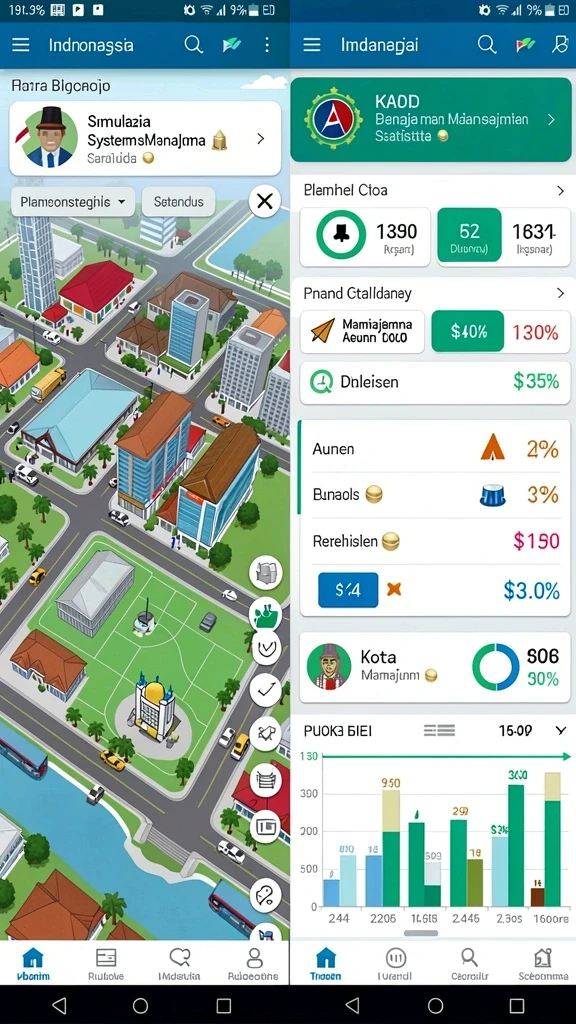Switch to the Ceroiılr search tab
This screenshot has width=576, height=1024.
[468, 965]
